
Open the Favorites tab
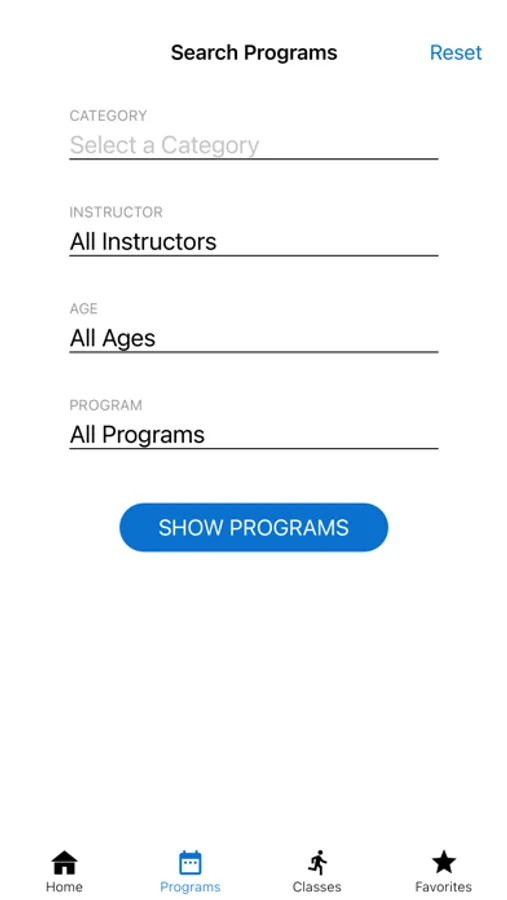pos(443,871)
